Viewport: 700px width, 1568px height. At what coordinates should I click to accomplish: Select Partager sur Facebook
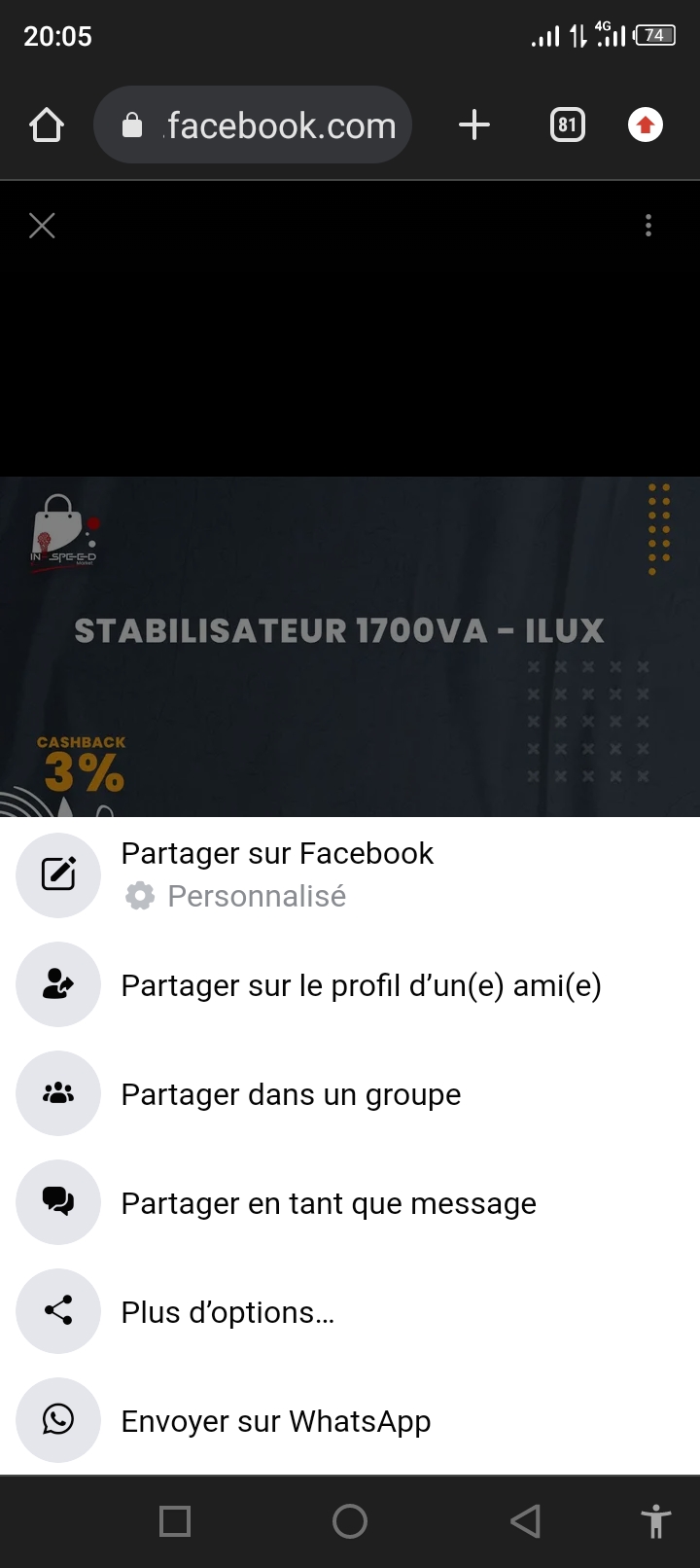(x=277, y=854)
